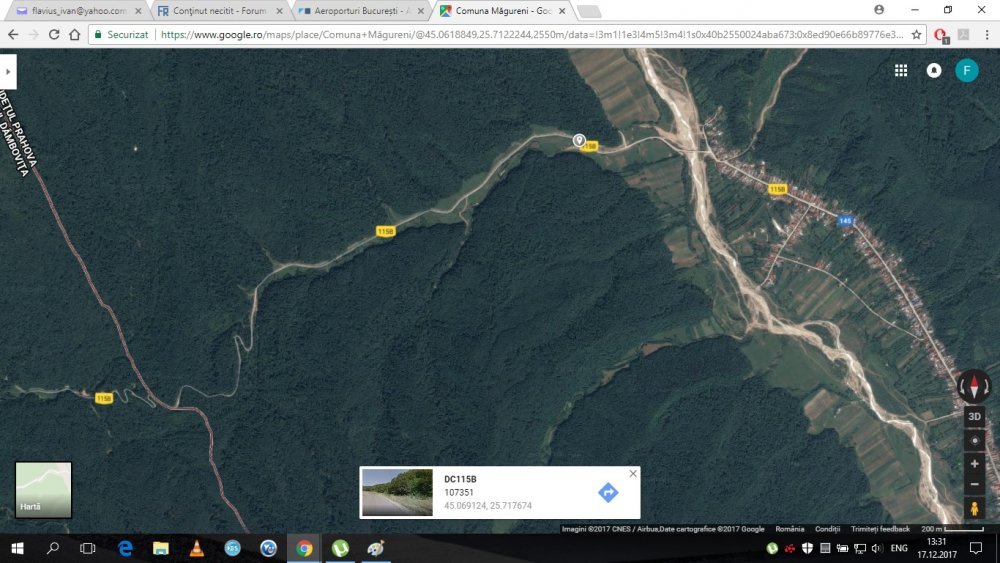Zoom in on the map
1000x563 pixels.
pyautogui.click(x=974, y=464)
